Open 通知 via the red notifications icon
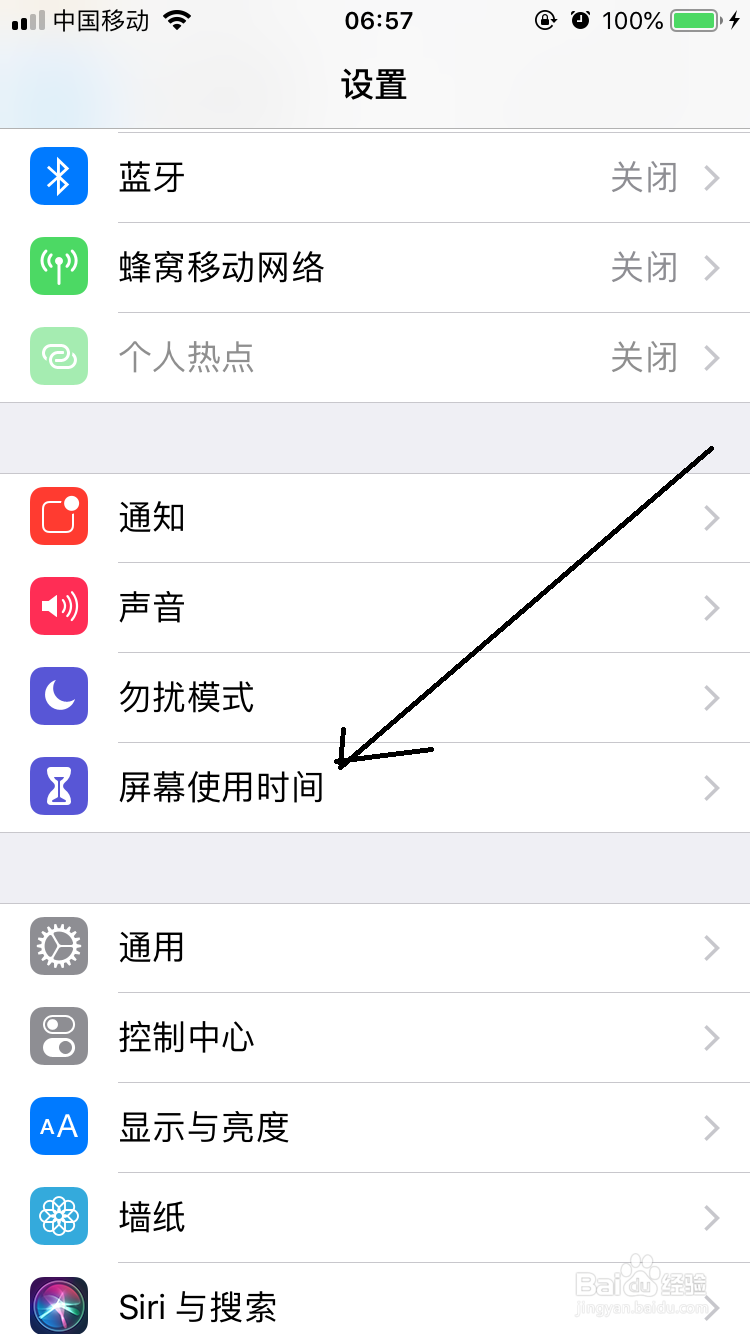The width and height of the screenshot is (750, 1334). [x=58, y=517]
